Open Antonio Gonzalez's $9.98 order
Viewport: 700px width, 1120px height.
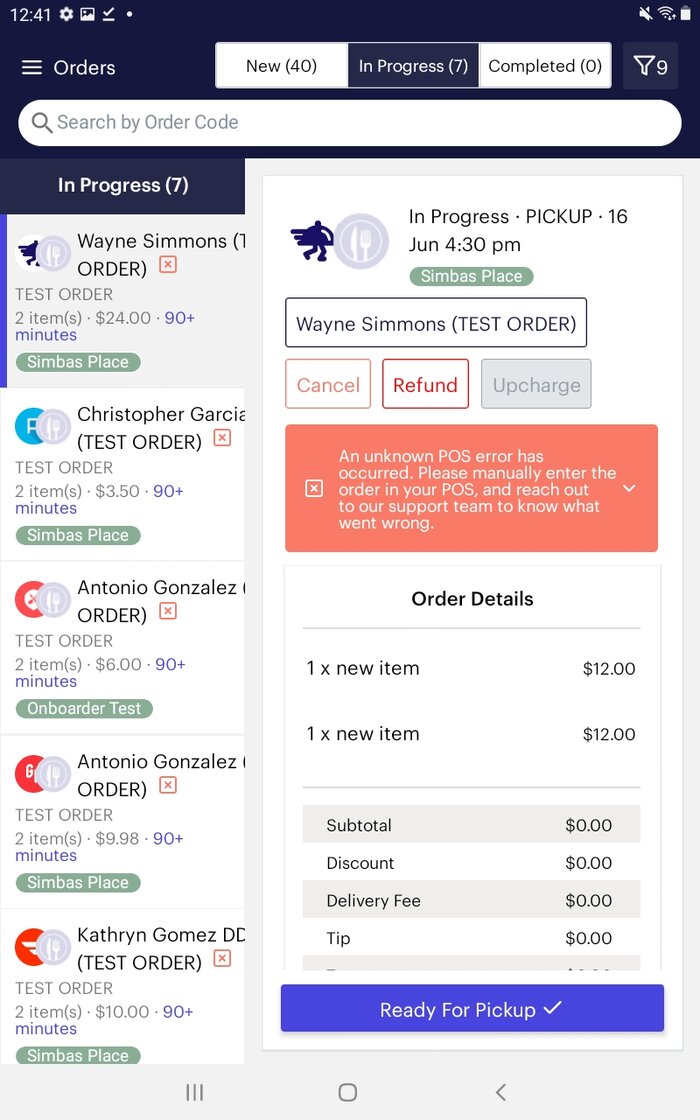[x=125, y=820]
